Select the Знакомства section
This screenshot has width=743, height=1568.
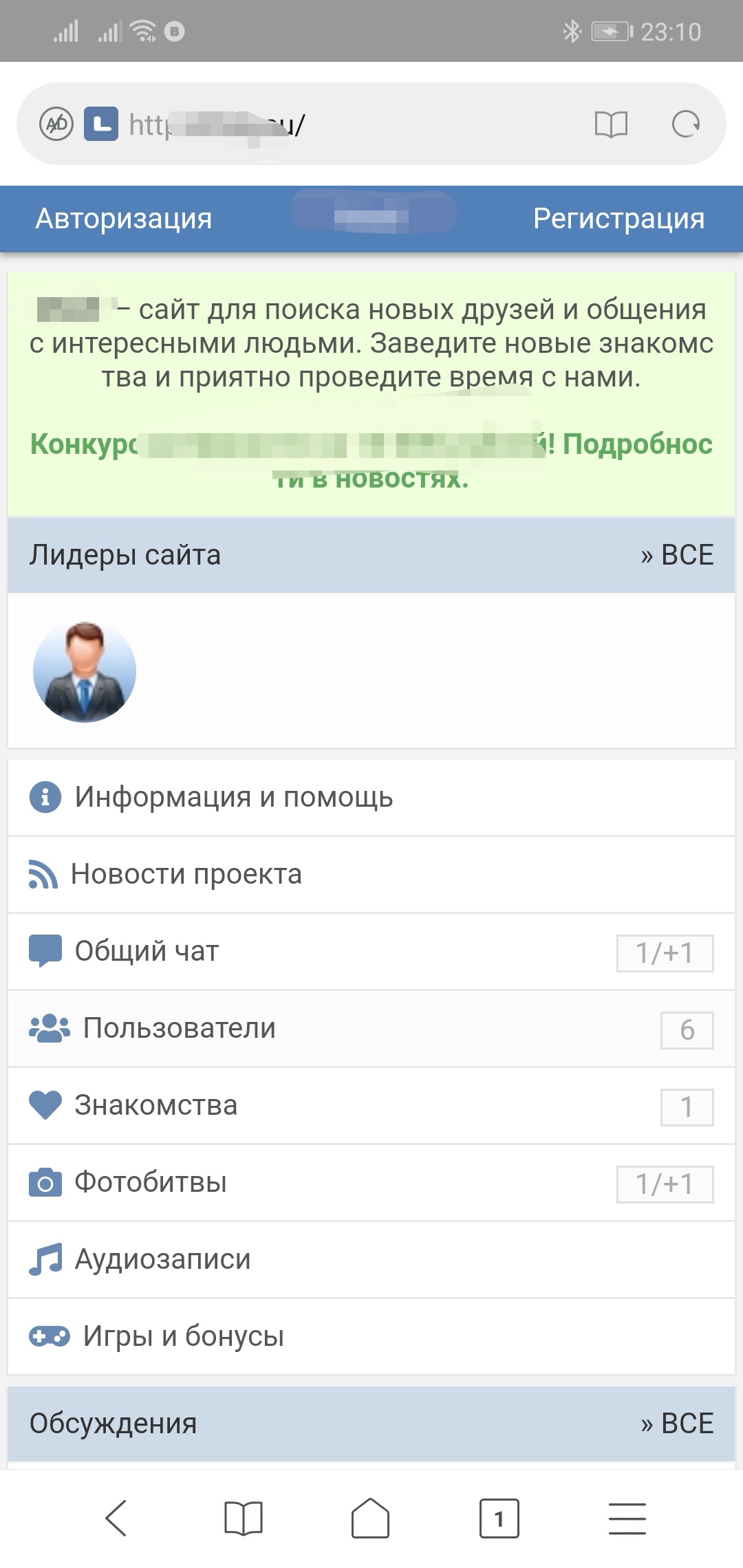point(155,1105)
